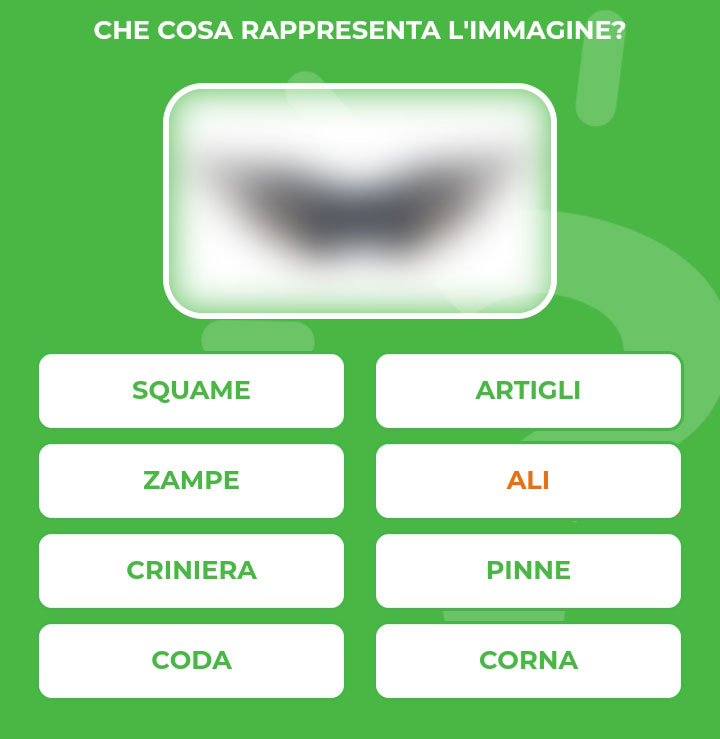
Task: Answer with CRINIERA
Action: pyautogui.click(x=191, y=571)
